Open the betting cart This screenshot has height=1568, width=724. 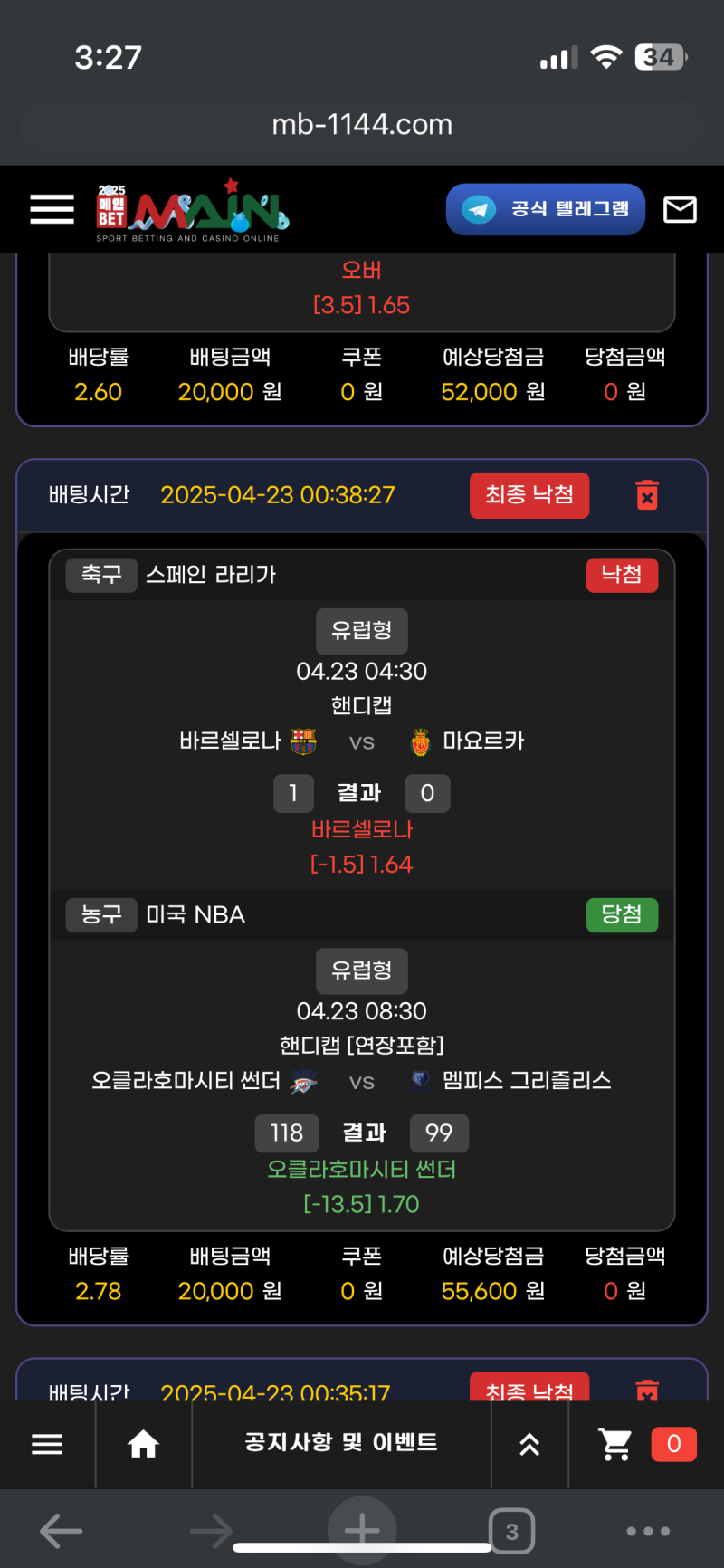click(646, 1444)
